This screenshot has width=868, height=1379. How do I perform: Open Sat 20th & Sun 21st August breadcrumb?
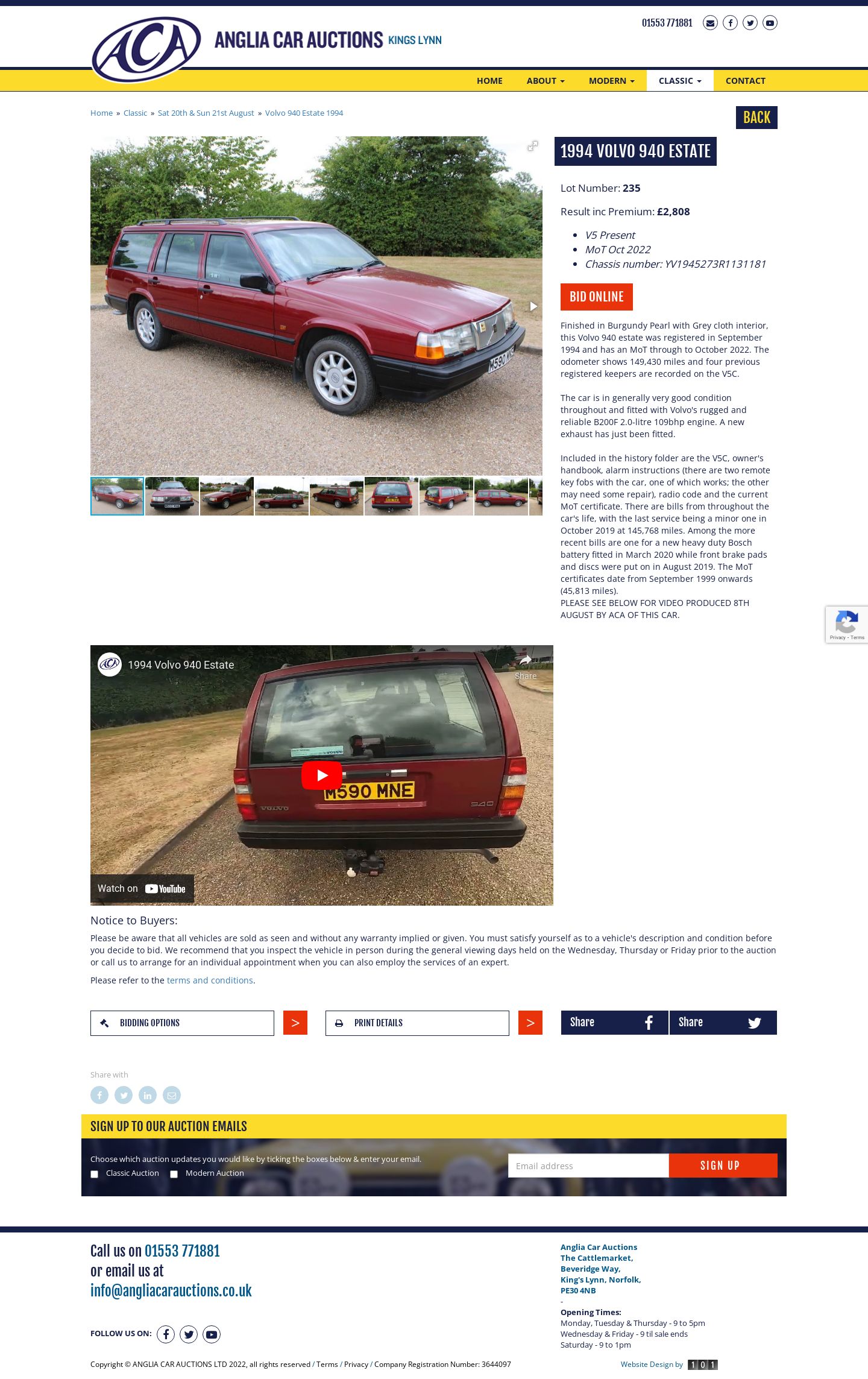(206, 113)
